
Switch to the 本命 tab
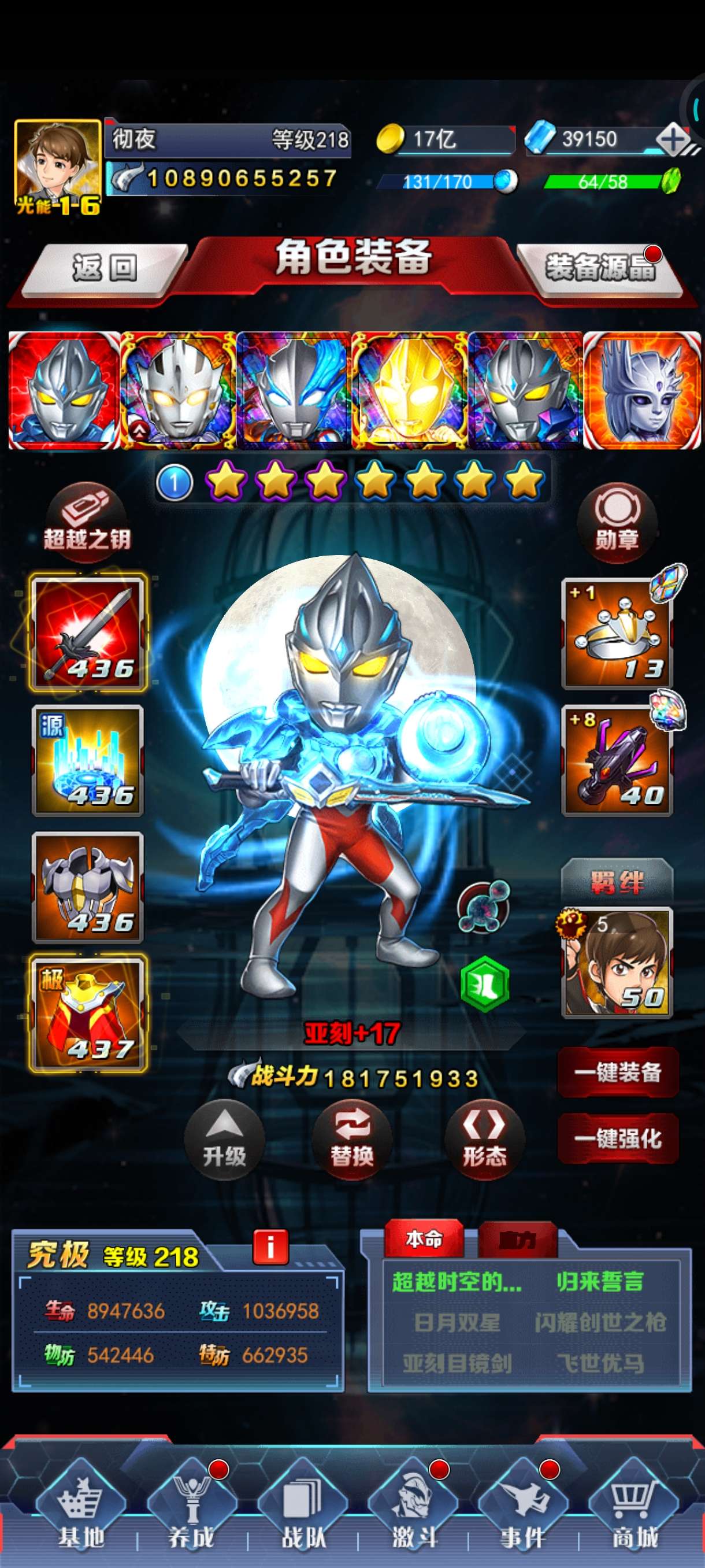424,1238
